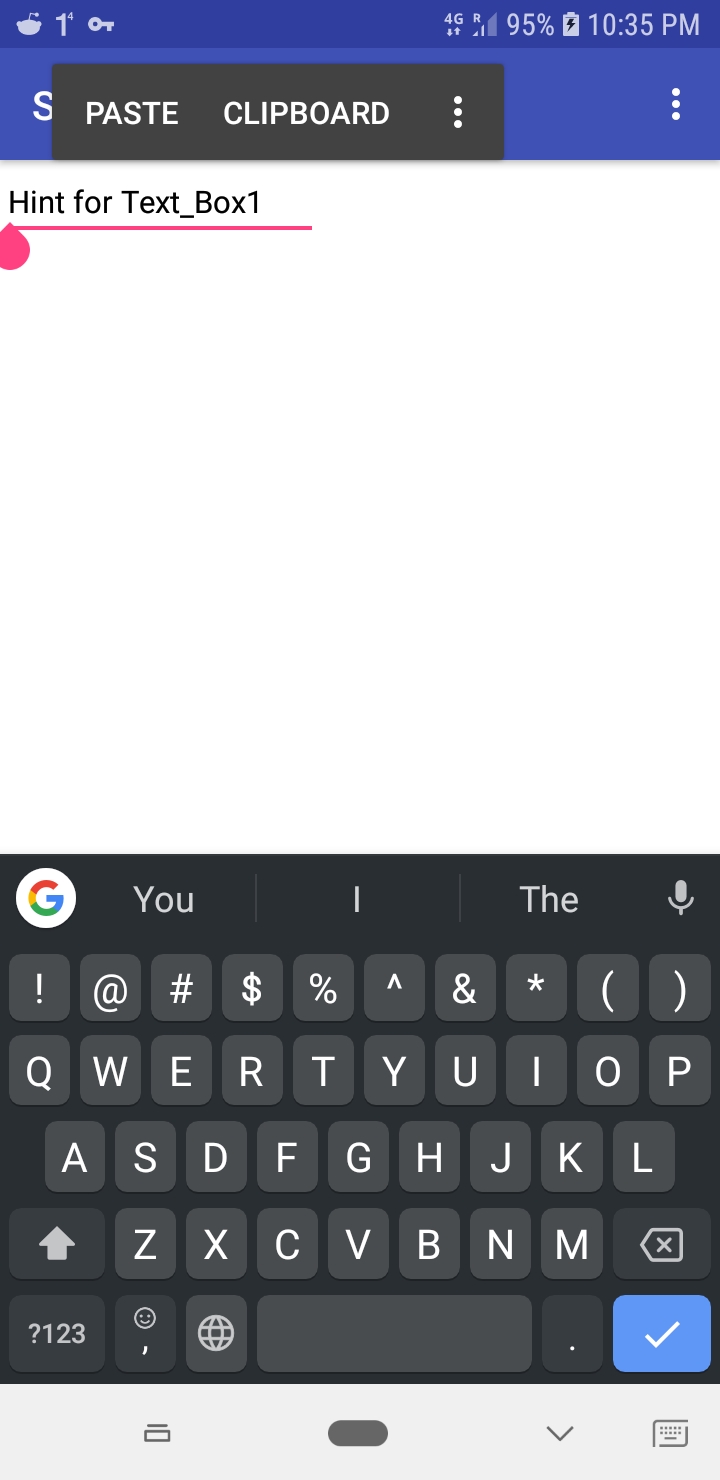Switch to the ?123 symbols keyboard
720x1480 pixels.
click(x=57, y=1333)
